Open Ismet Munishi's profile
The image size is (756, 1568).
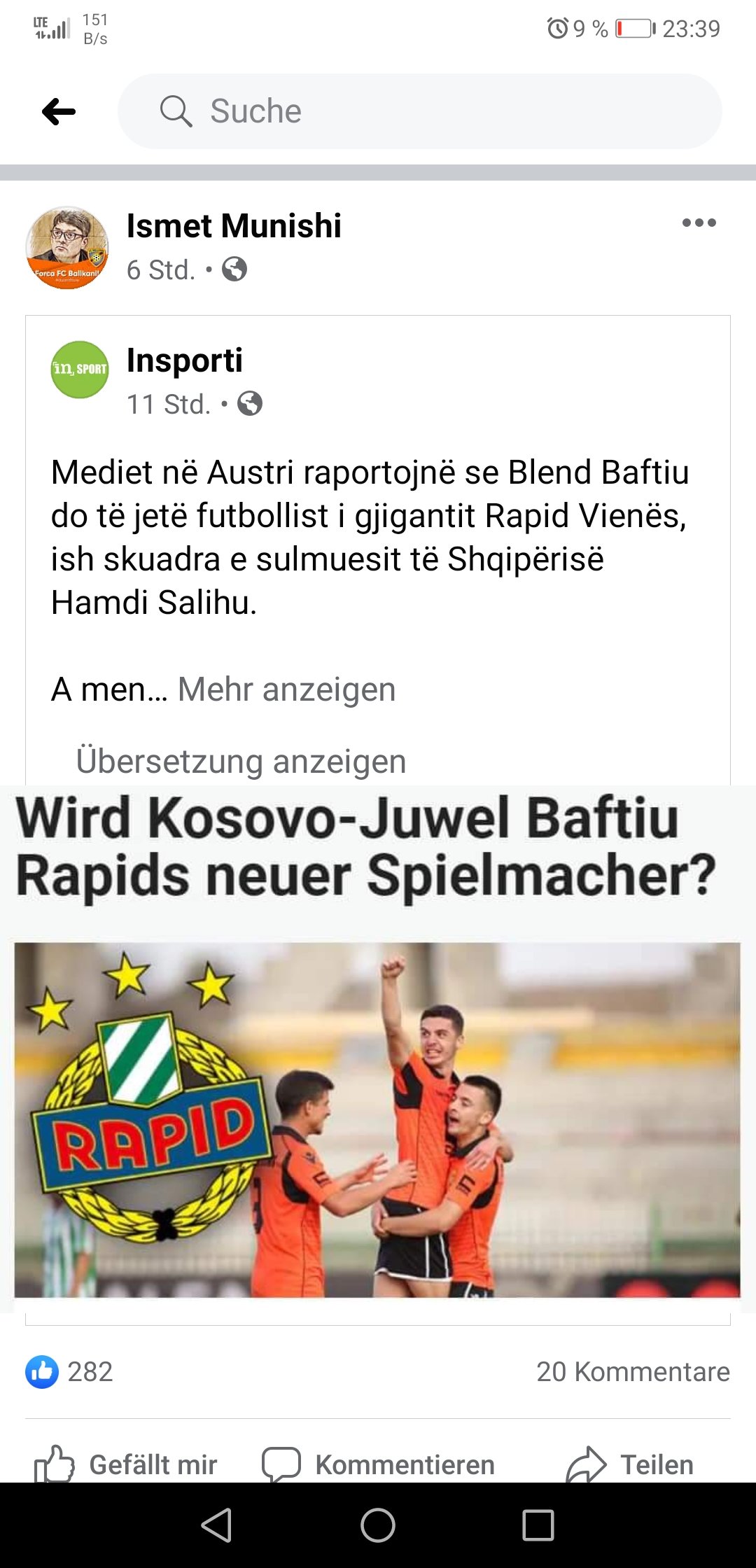tap(234, 226)
